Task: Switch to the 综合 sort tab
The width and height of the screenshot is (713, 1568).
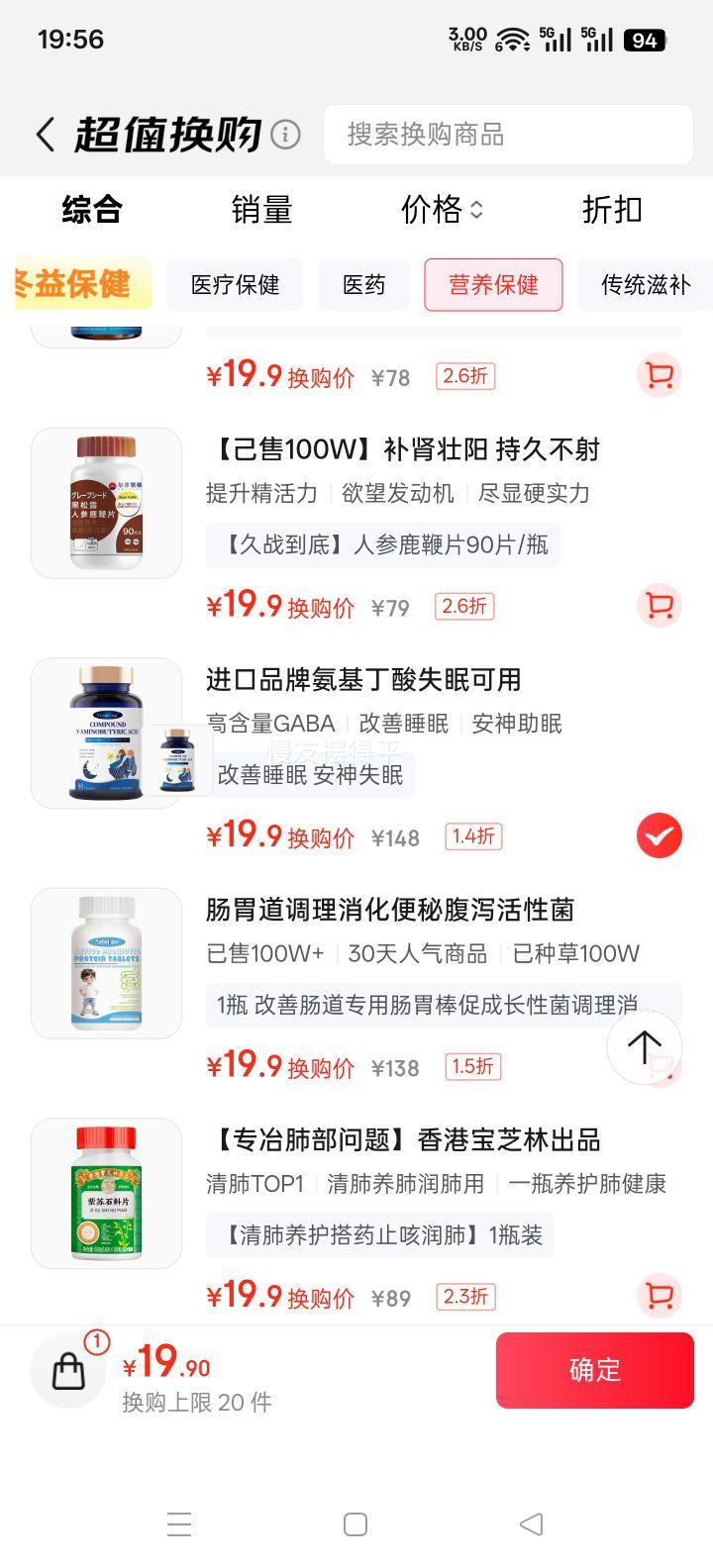Action: 92,210
